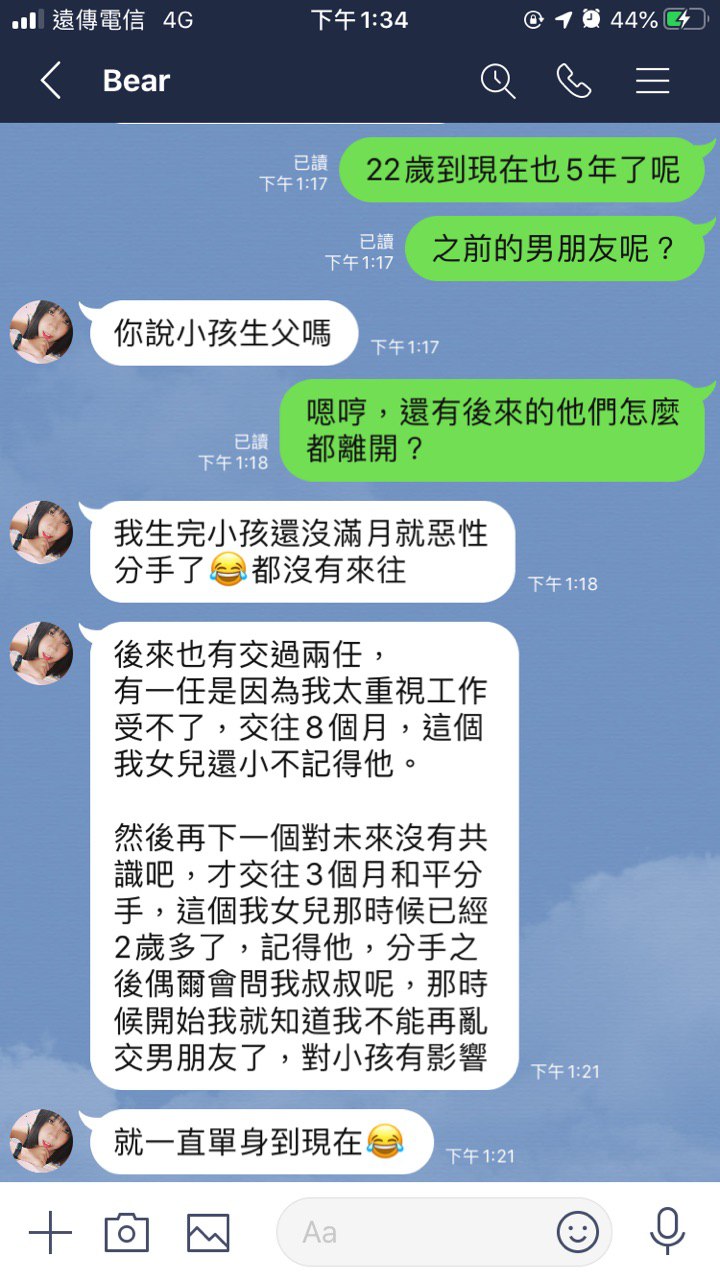The width and height of the screenshot is (720, 1280).
Task: Record a voice message with the microphone
Action: (667, 1232)
